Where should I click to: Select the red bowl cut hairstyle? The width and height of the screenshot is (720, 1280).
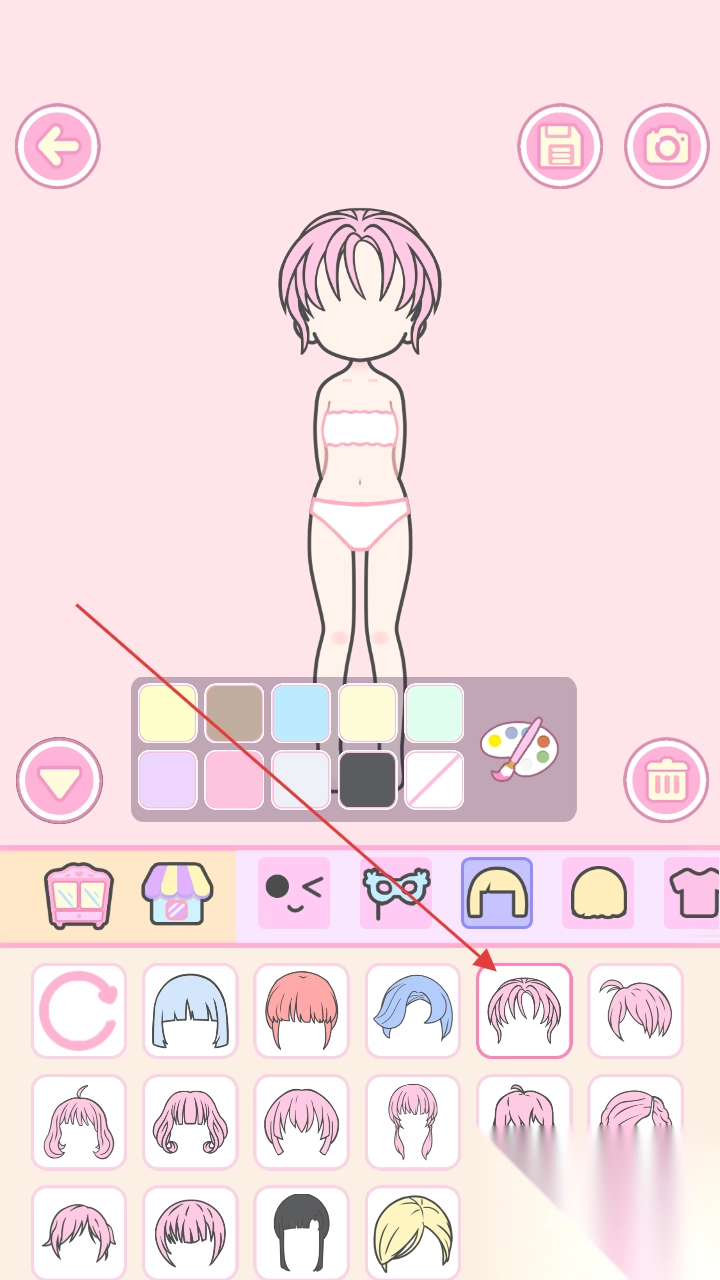[x=301, y=1010]
